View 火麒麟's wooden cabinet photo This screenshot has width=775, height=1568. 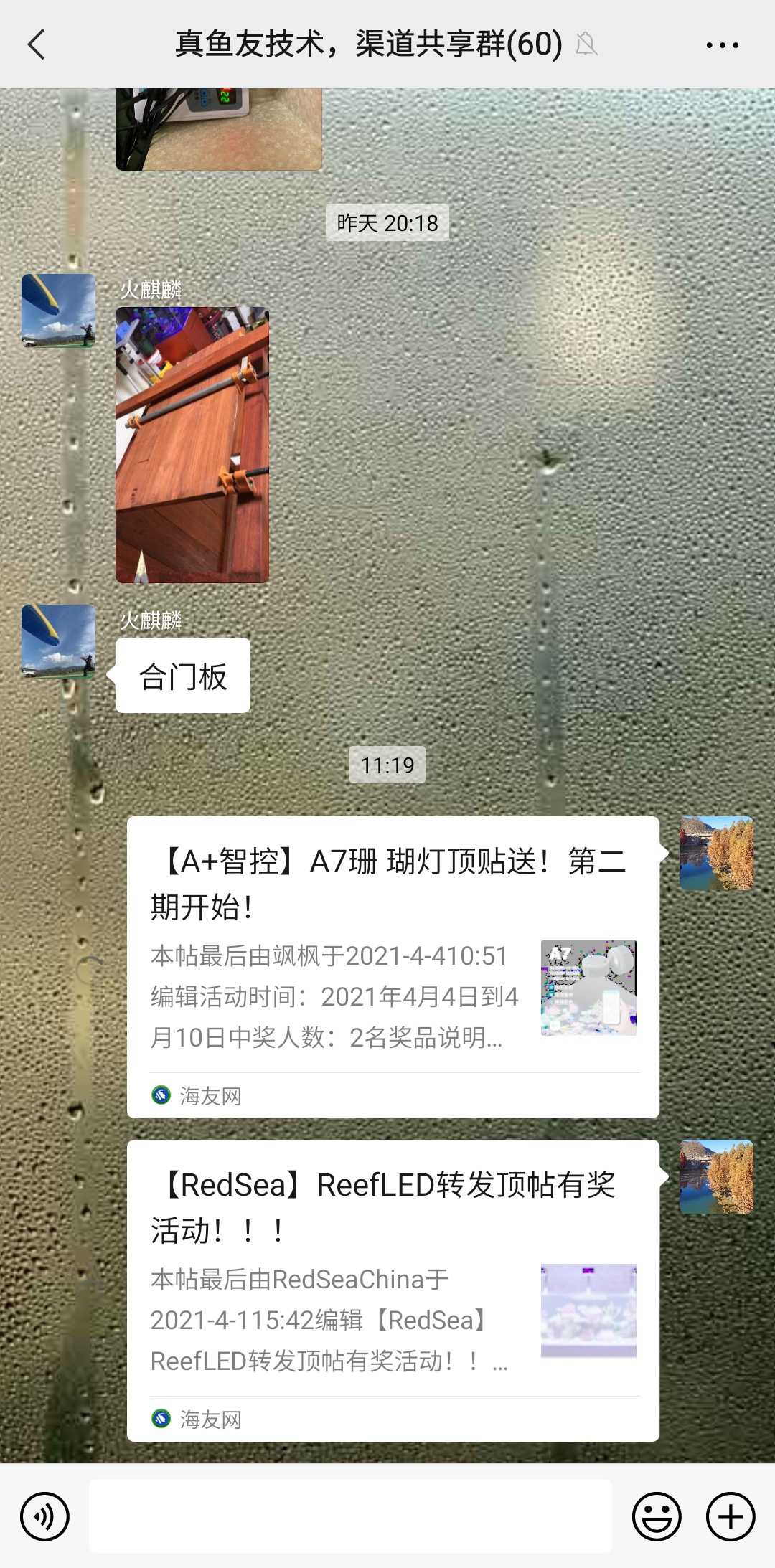point(192,445)
